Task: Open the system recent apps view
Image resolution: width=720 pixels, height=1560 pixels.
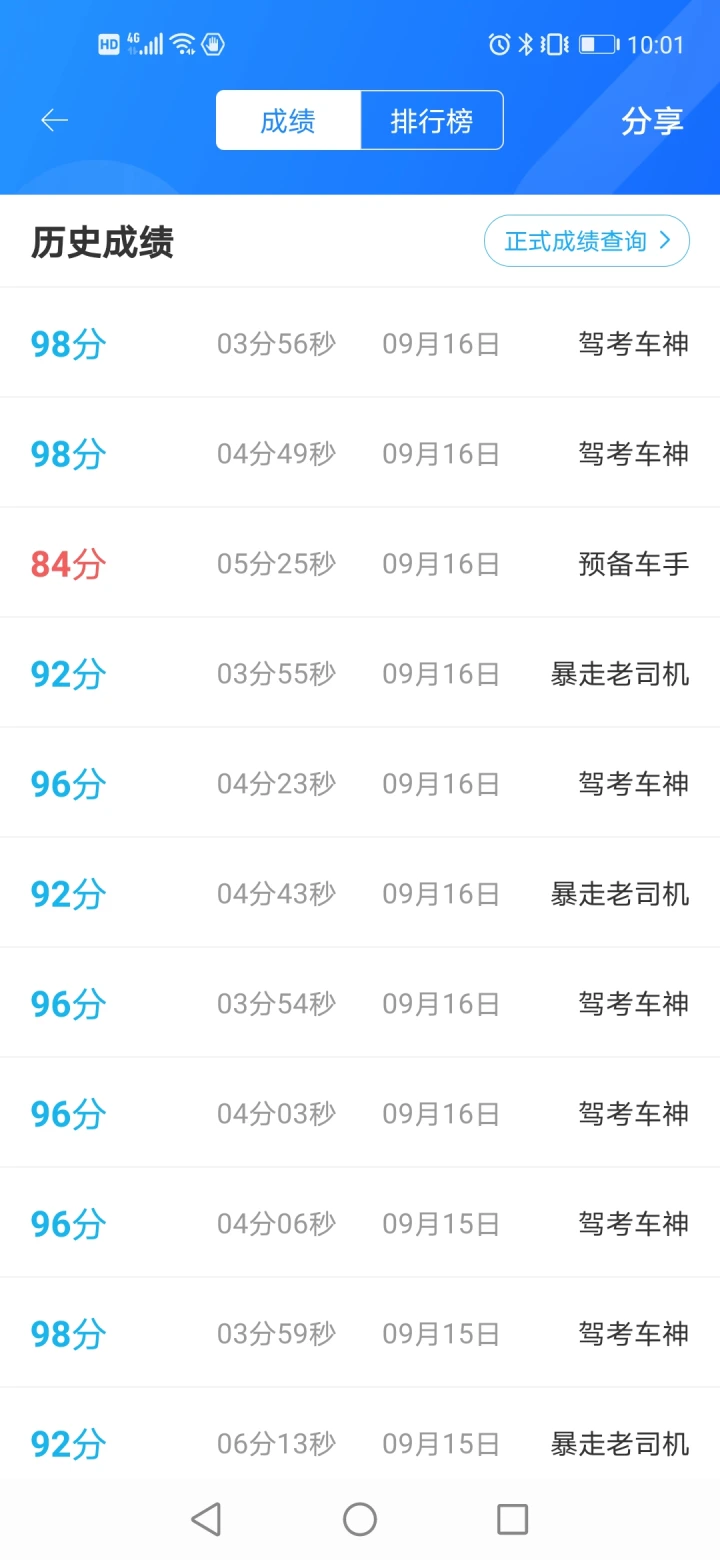Action: tap(512, 1519)
